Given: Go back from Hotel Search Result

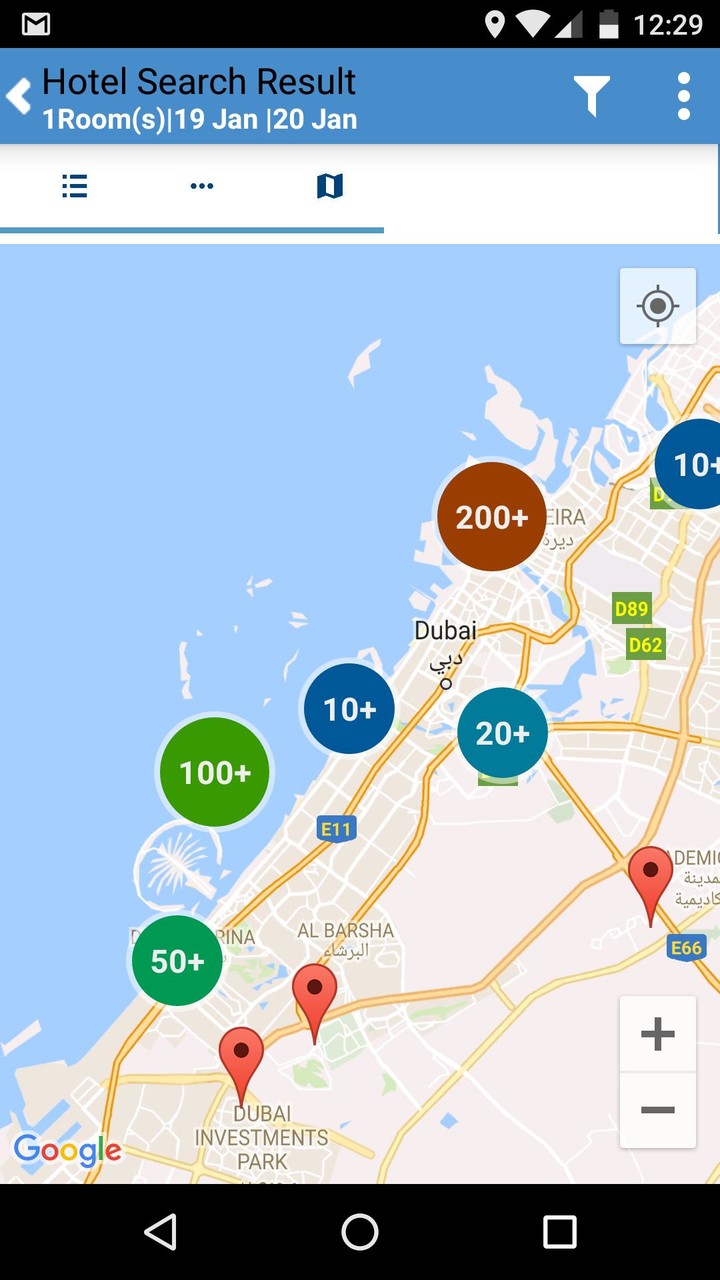Looking at the screenshot, I should point(20,97).
